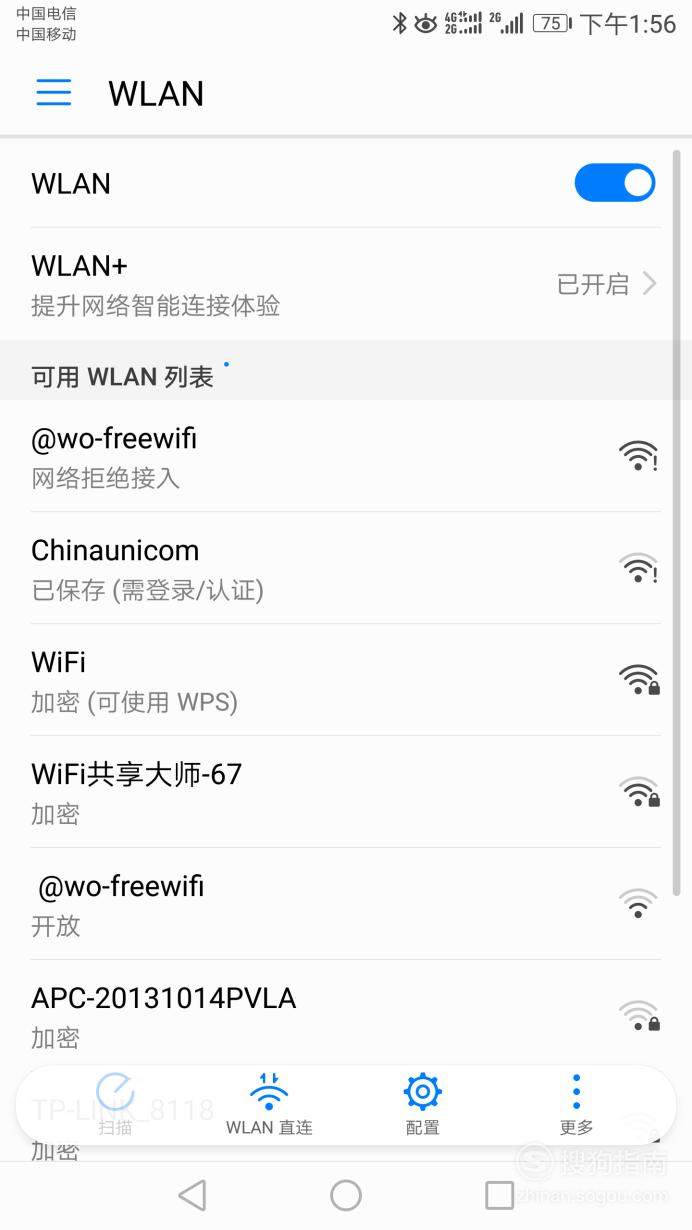Screen dimensions: 692x1230
Task: Turn off the WLAN switch
Action: 614,183
